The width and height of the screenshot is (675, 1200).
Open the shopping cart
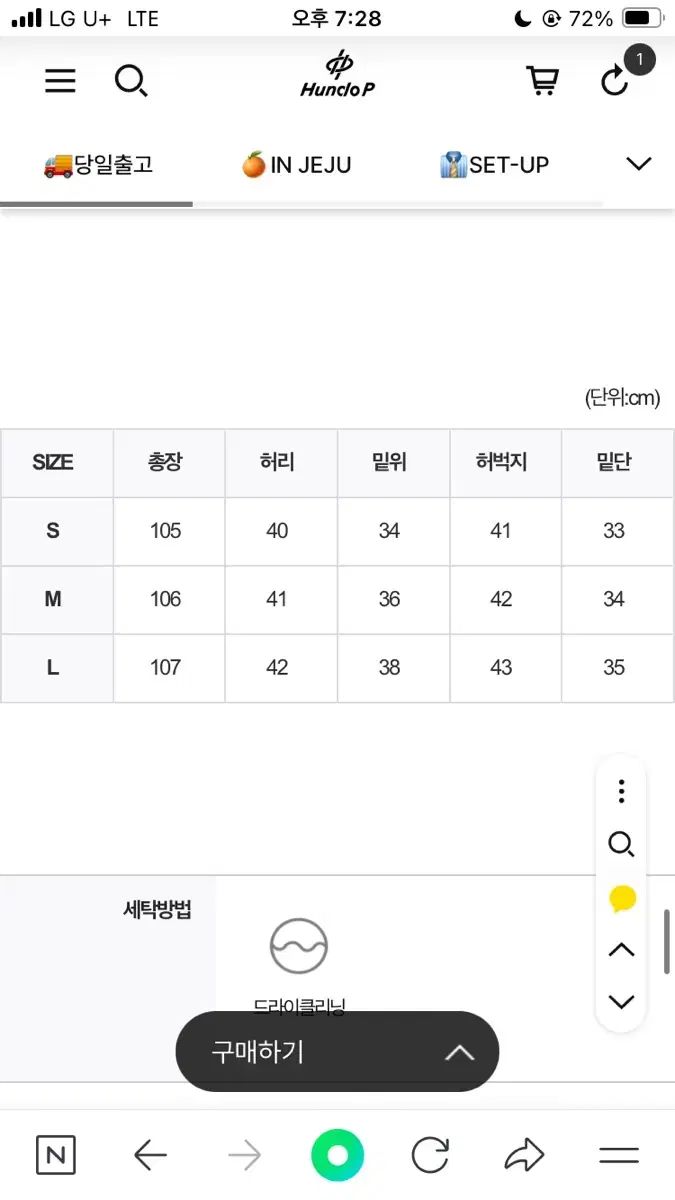(542, 81)
